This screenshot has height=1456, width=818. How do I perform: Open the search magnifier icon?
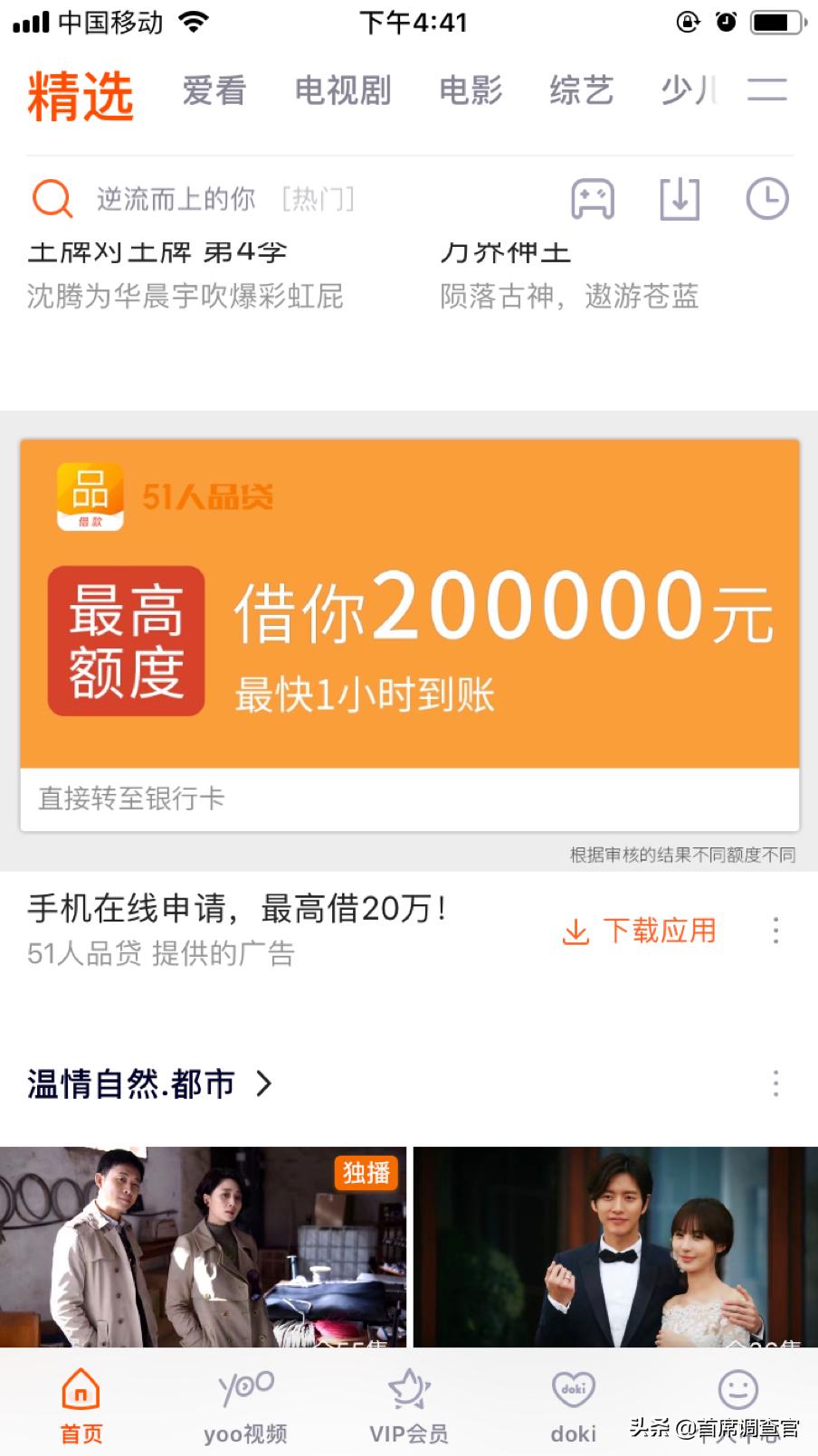click(x=51, y=198)
